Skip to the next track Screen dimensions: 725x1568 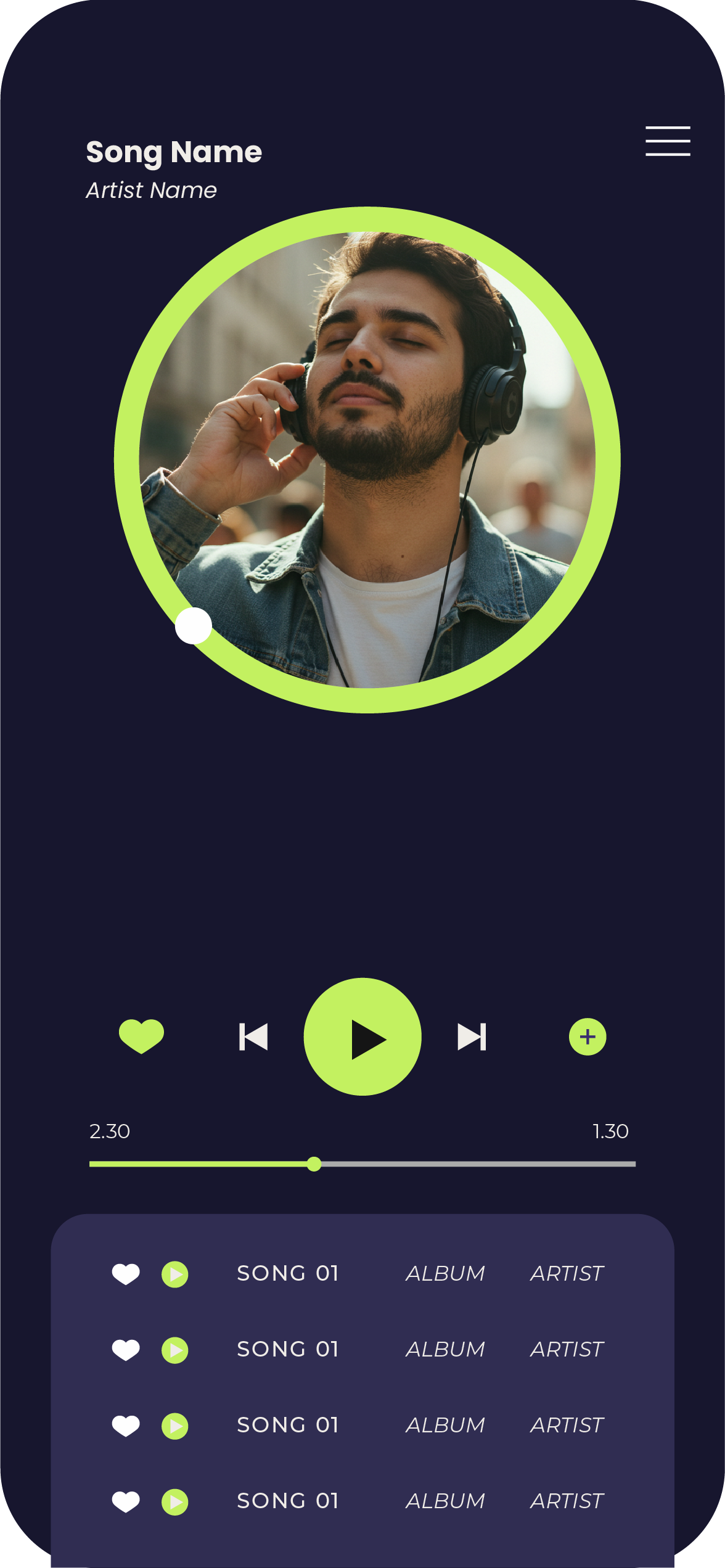472,1036
